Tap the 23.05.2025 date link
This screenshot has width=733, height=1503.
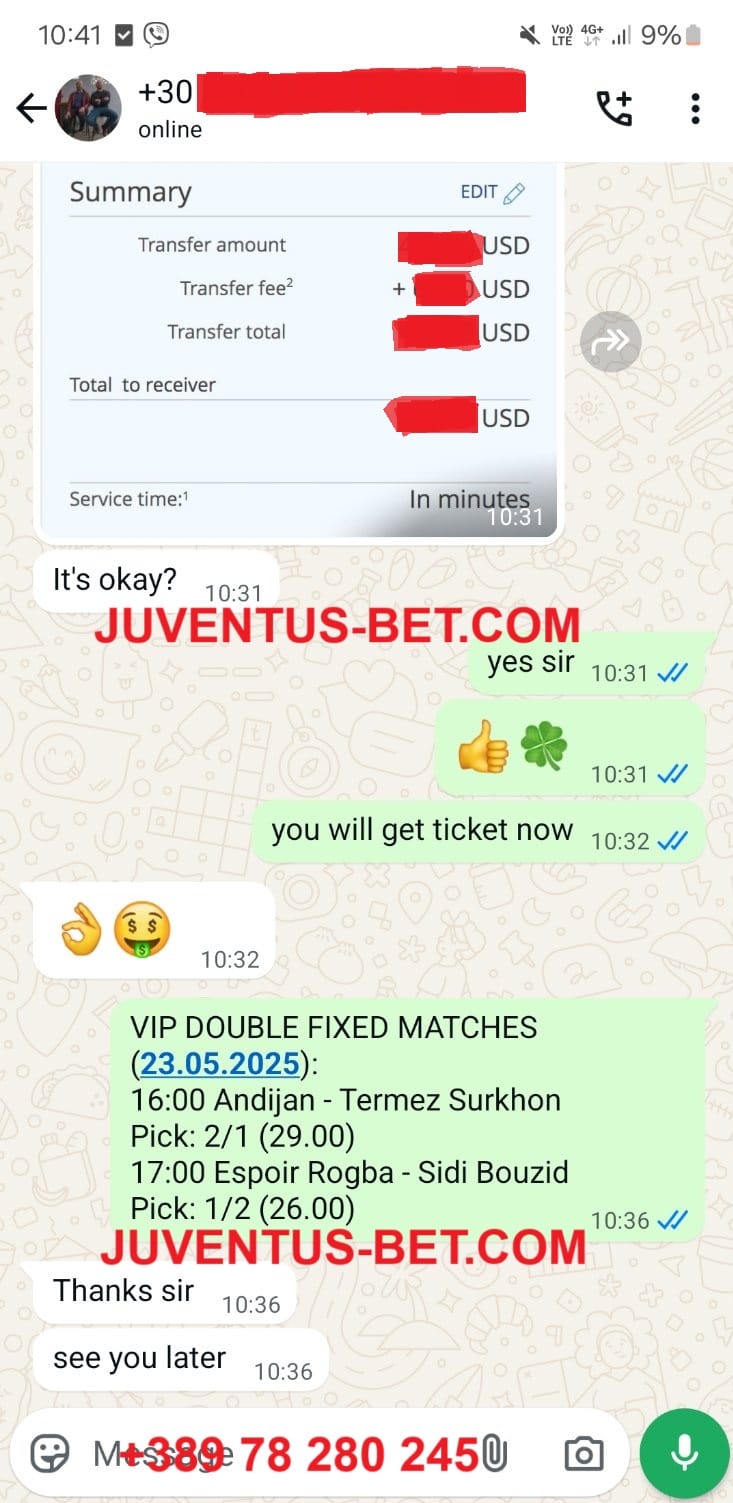point(220,1063)
